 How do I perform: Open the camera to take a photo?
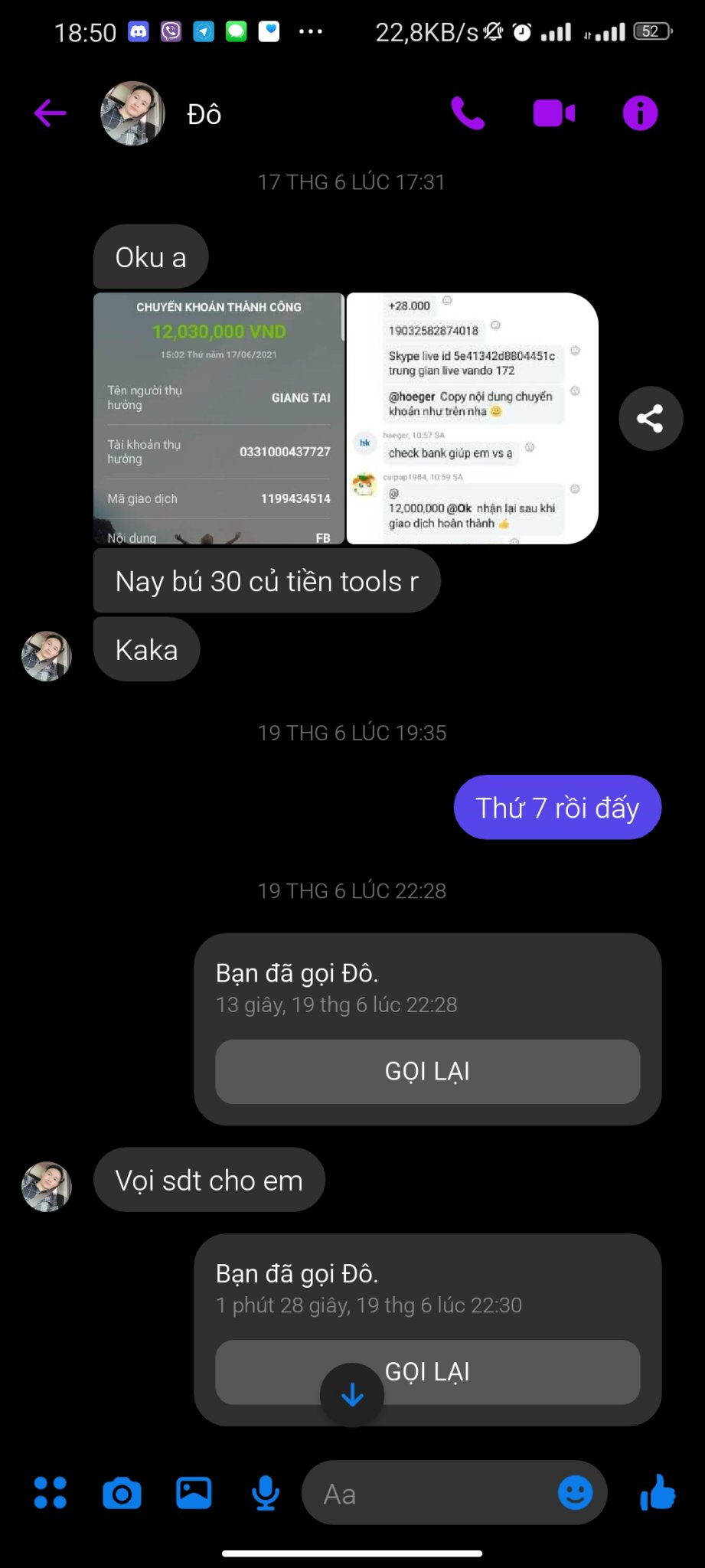point(122,1494)
